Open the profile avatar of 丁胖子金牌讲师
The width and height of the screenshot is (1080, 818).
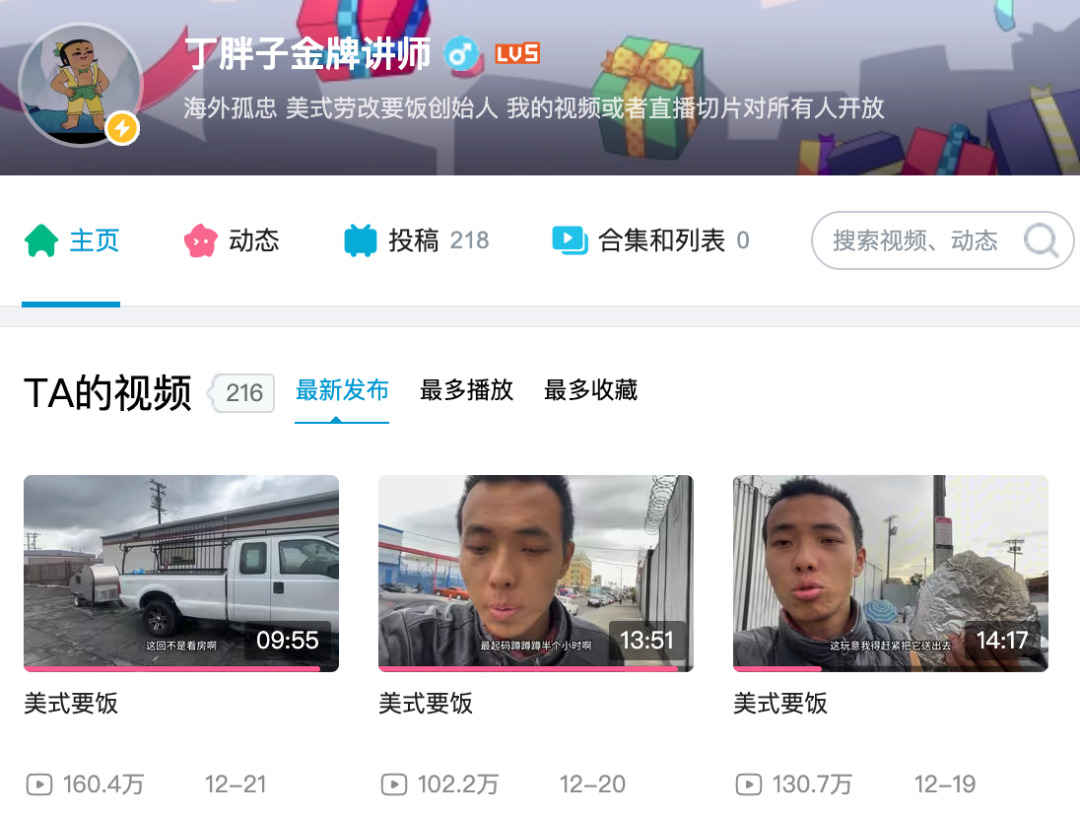[81, 84]
